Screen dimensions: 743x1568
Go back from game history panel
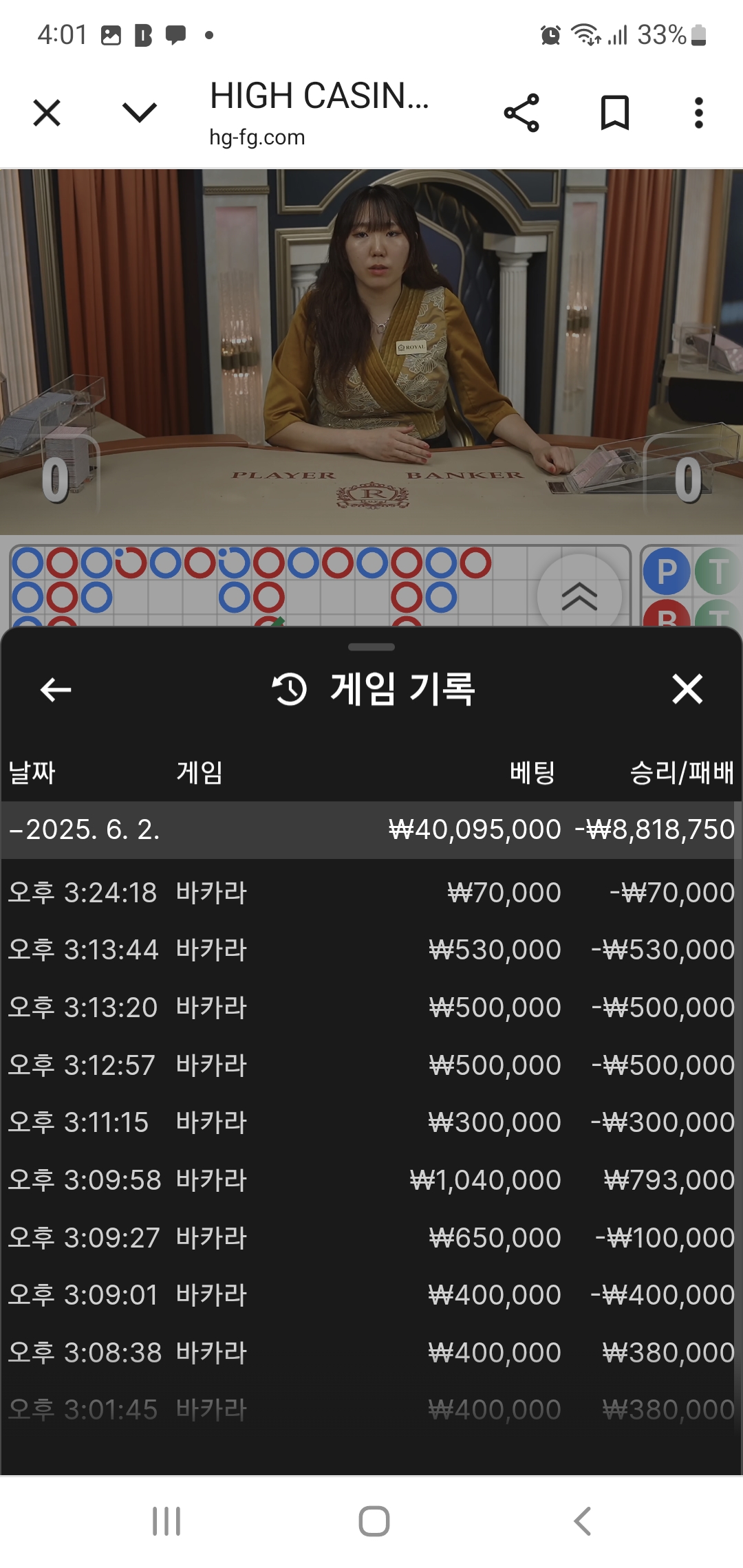(x=56, y=689)
